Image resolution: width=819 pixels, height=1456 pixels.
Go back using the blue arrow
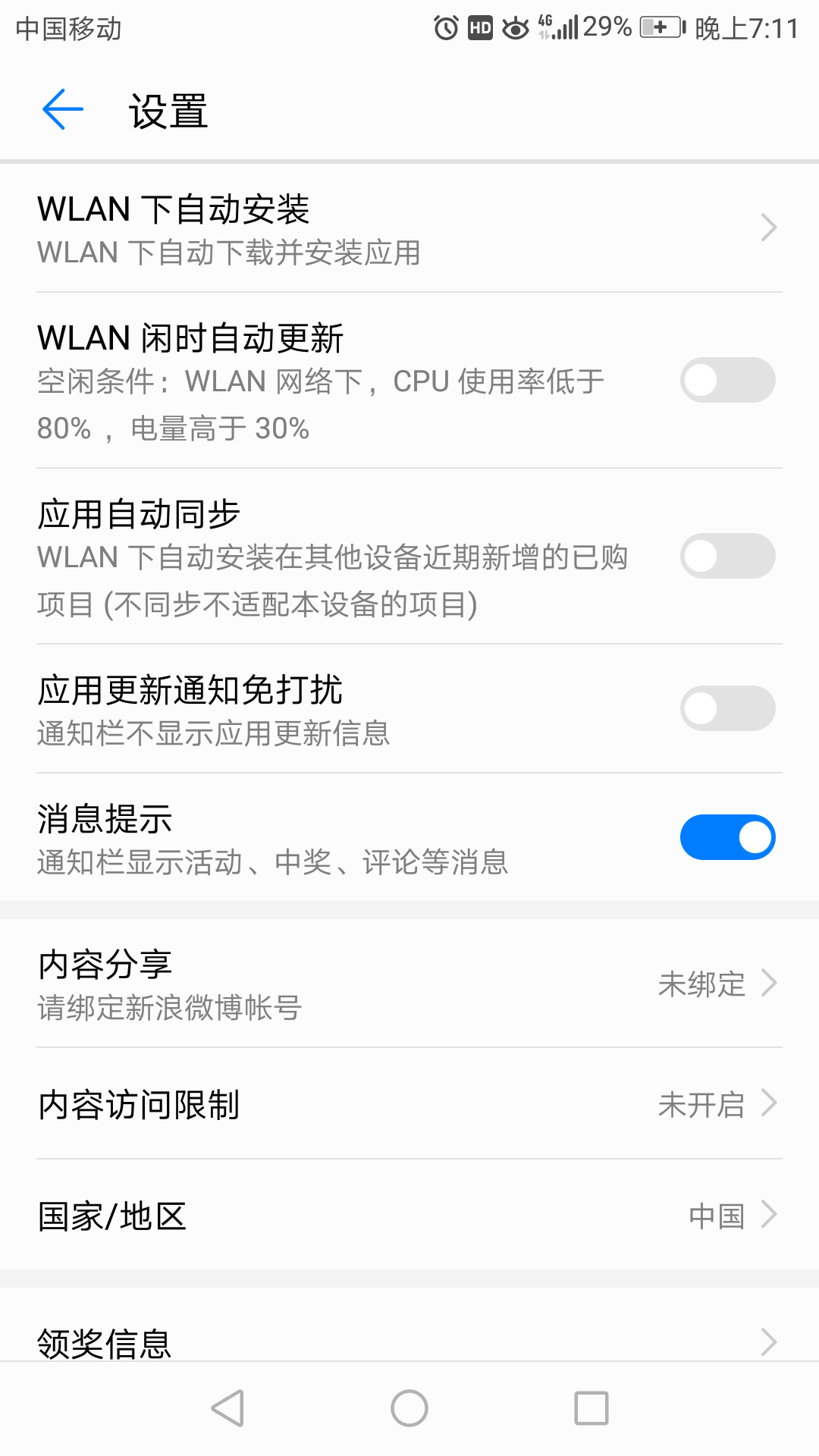click(62, 110)
